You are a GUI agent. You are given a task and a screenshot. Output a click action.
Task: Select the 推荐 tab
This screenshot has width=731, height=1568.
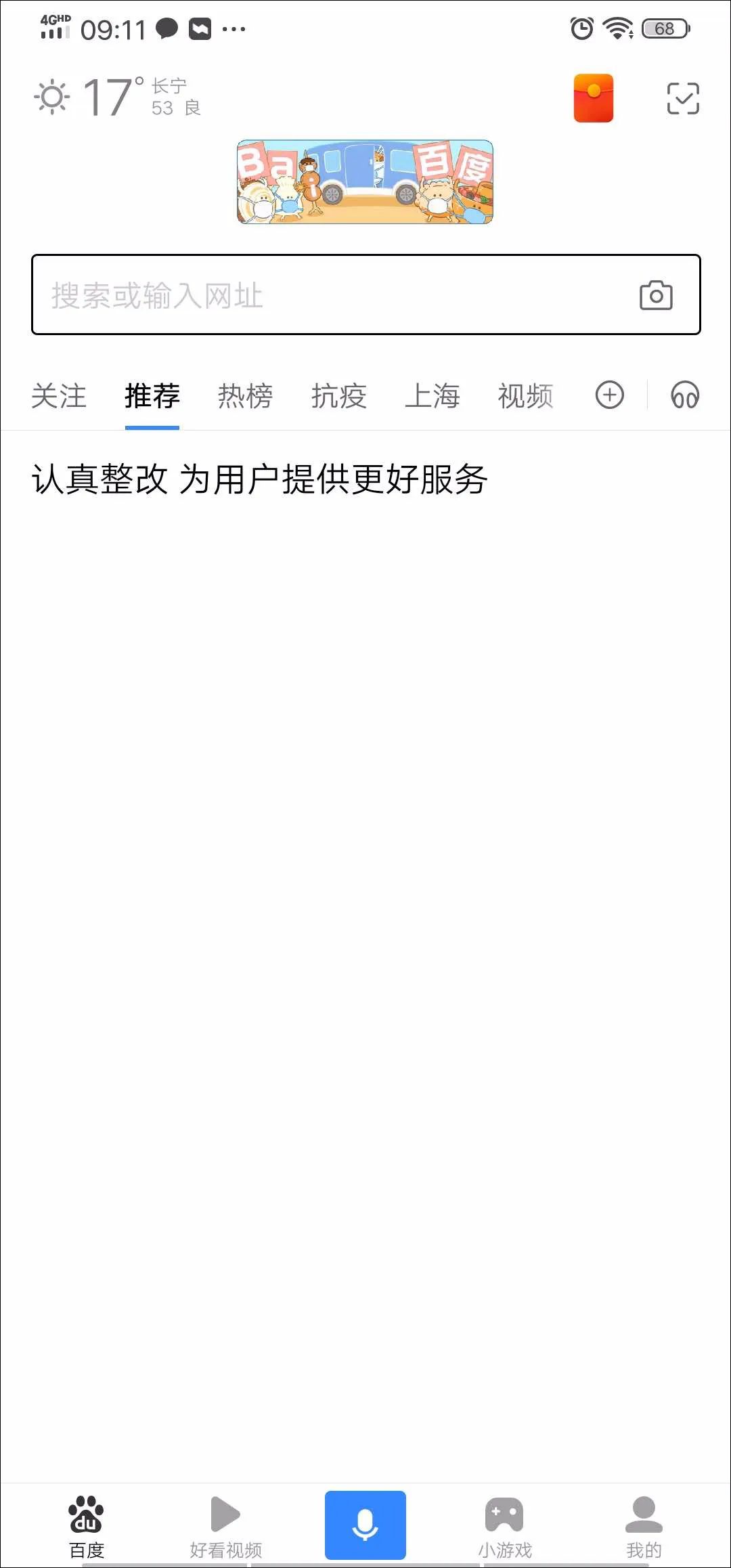[152, 396]
